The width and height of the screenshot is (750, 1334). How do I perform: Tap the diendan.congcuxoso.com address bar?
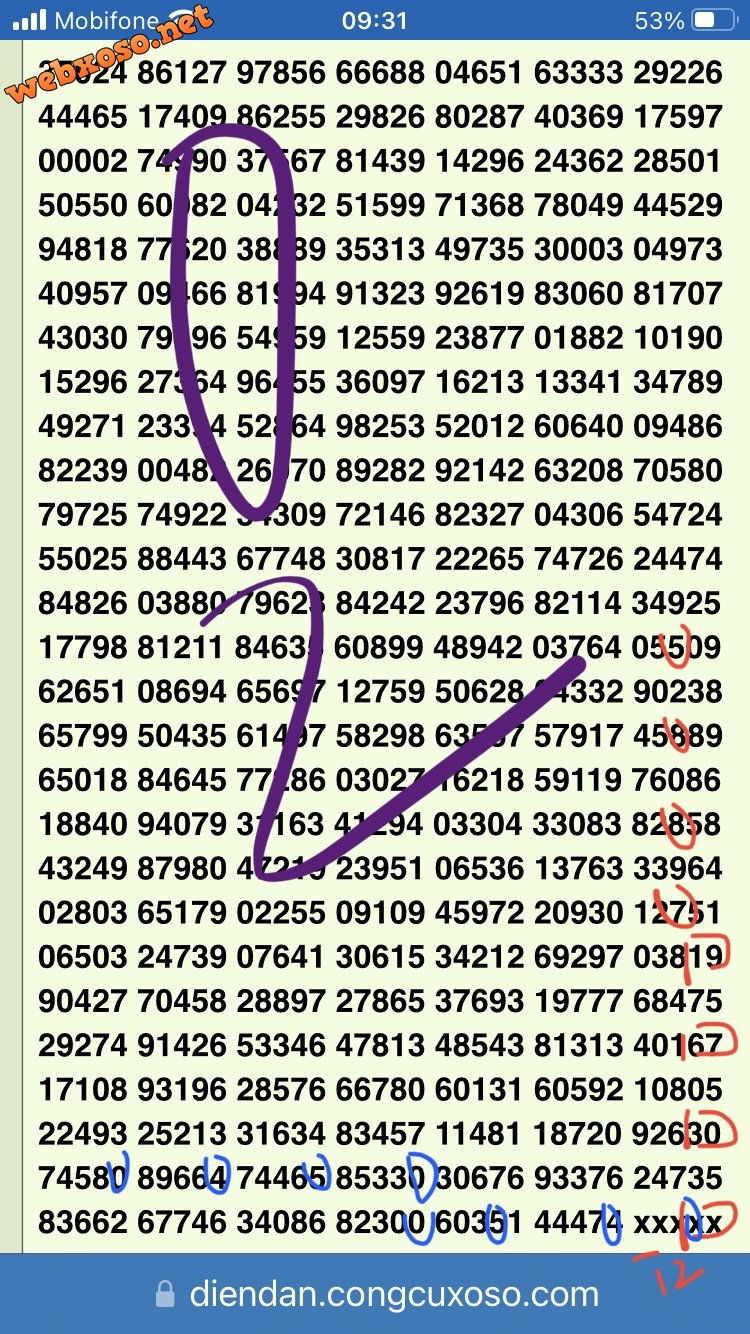point(378,1295)
